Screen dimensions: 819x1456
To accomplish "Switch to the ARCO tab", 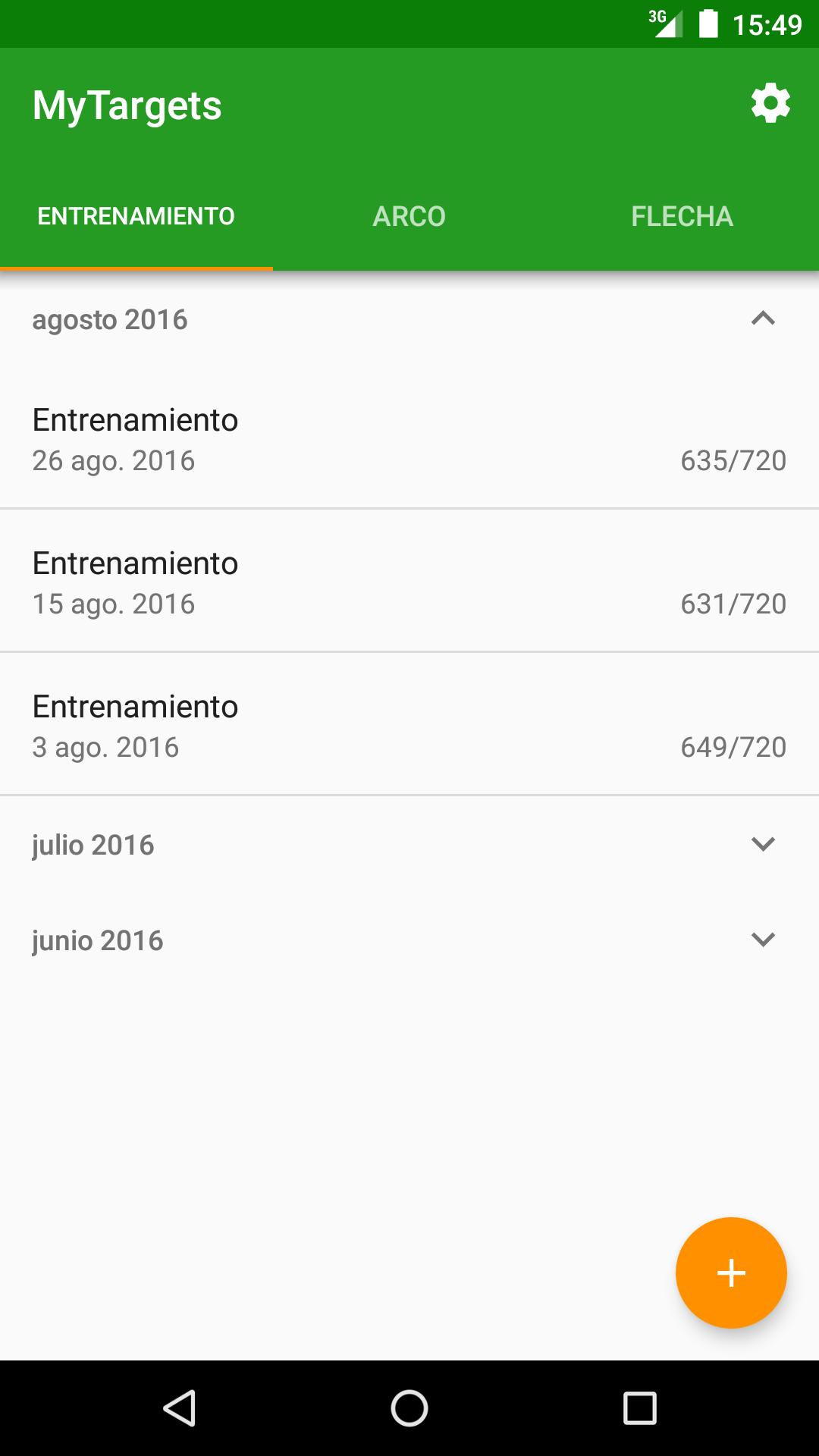I will [409, 216].
